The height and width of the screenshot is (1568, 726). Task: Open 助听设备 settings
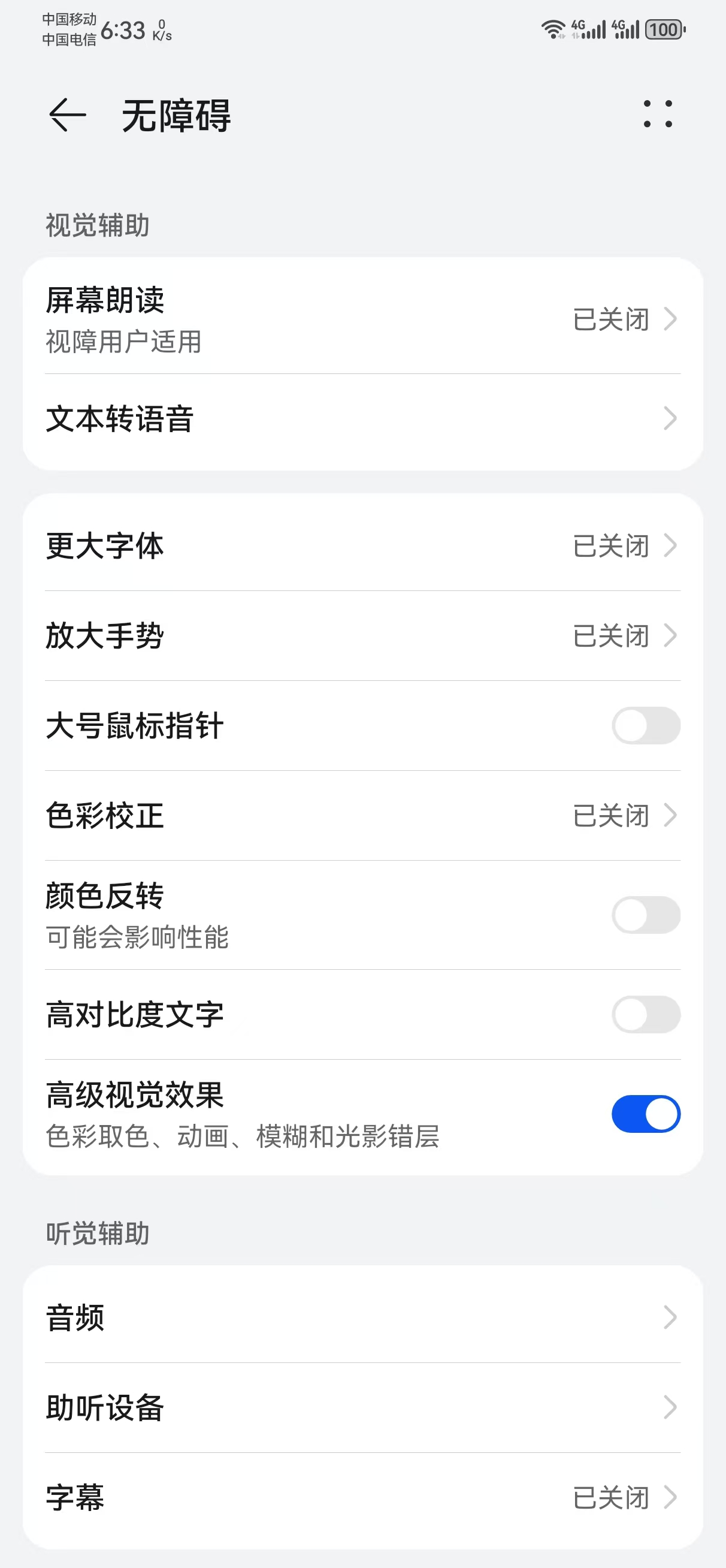(x=362, y=1407)
